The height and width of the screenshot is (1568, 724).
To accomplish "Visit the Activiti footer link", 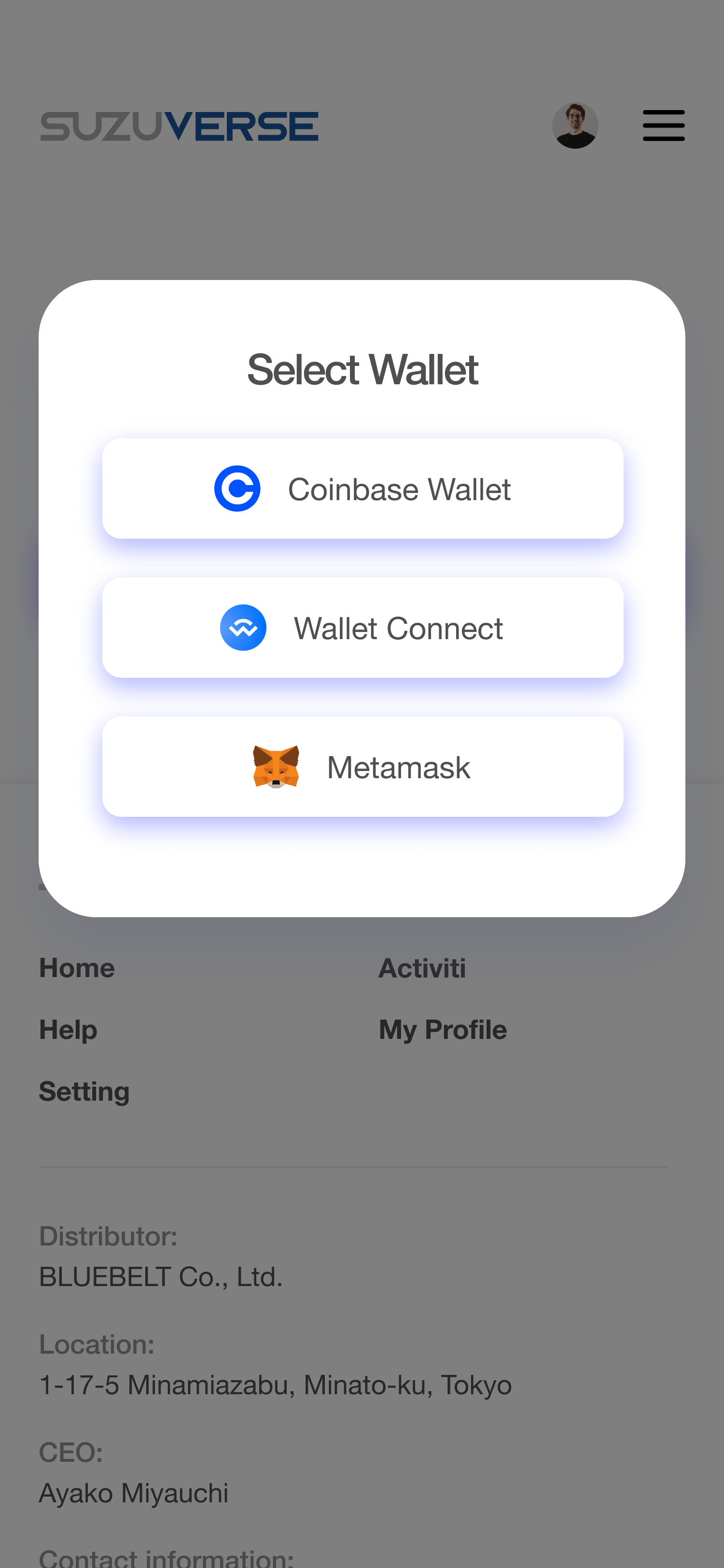I will tap(422, 968).
